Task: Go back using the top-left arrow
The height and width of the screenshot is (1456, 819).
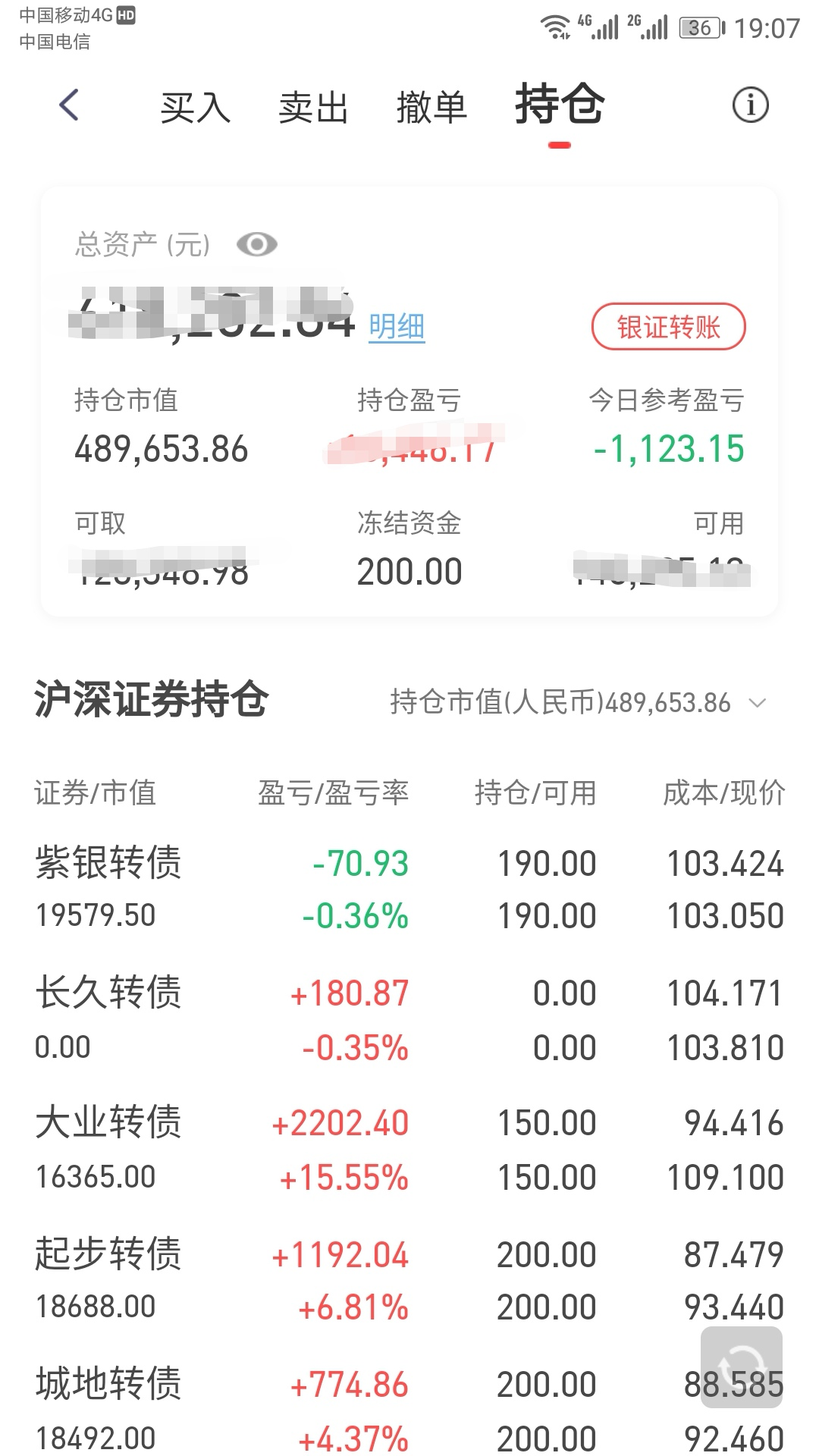Action: [69, 105]
